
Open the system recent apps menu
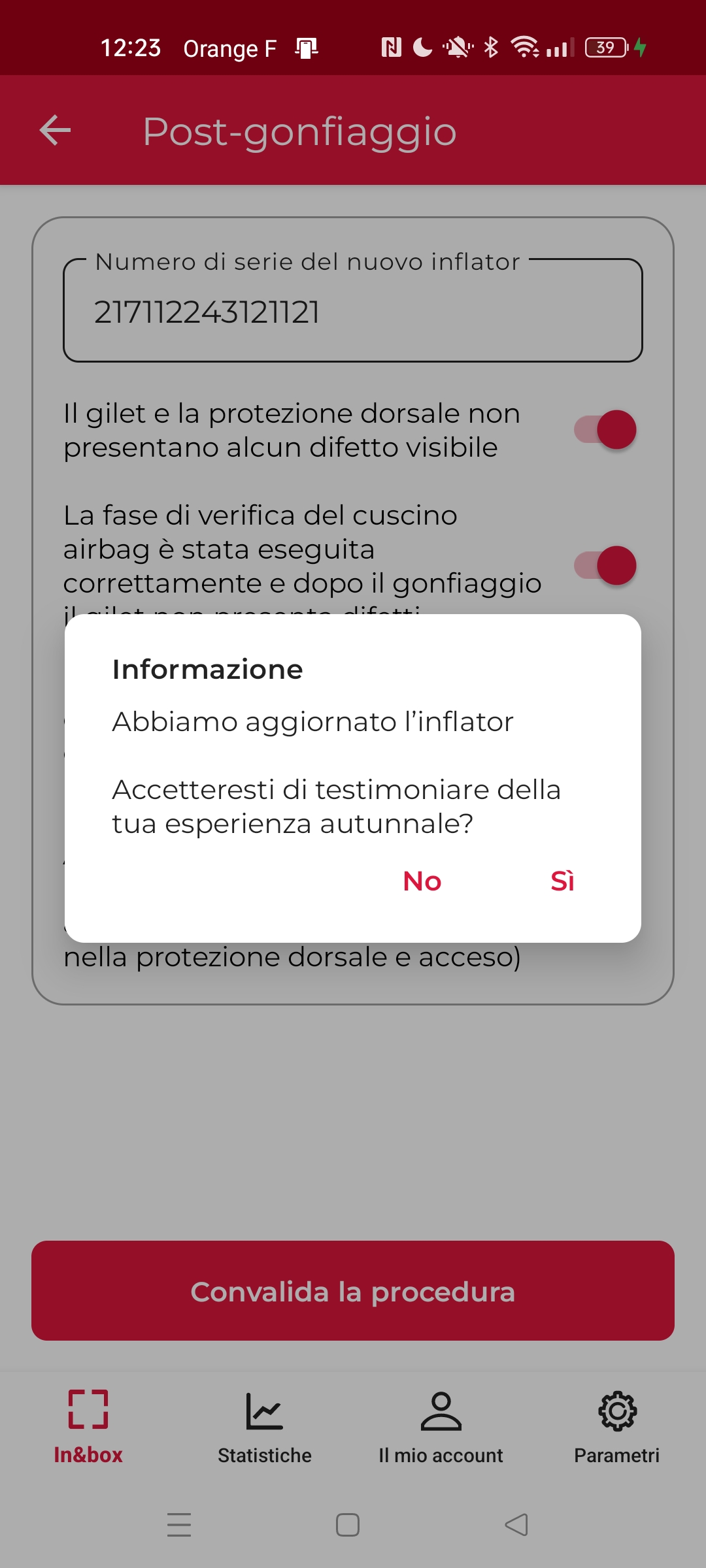(179, 1525)
